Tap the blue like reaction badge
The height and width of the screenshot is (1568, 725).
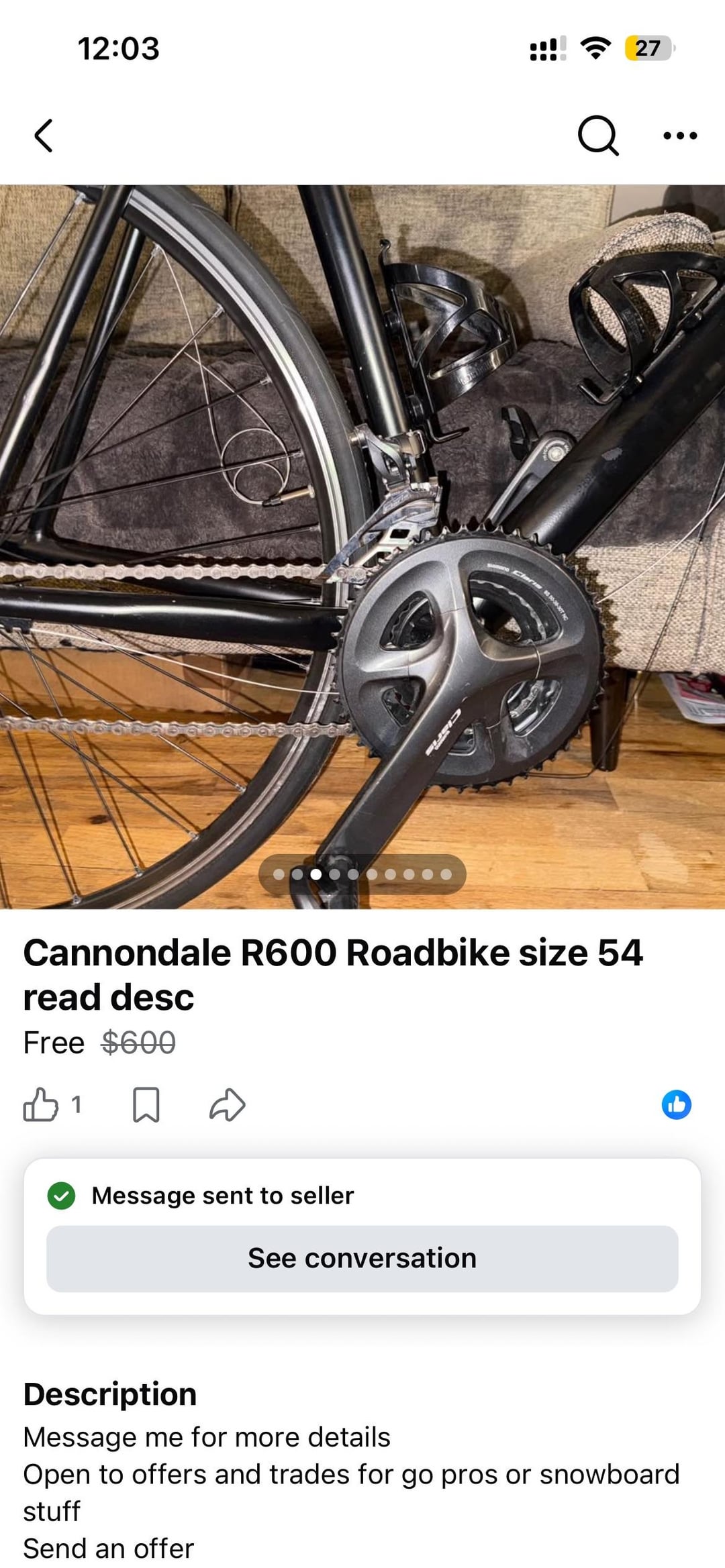(x=676, y=1104)
